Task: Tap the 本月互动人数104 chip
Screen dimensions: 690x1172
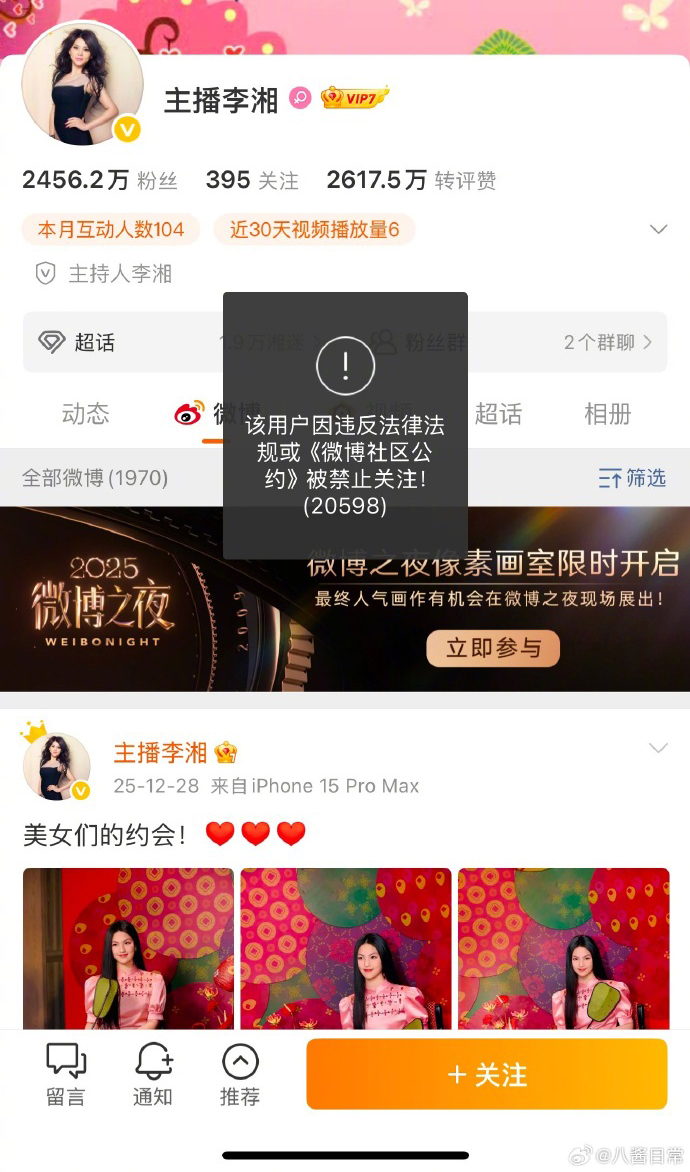Action: coord(111,230)
